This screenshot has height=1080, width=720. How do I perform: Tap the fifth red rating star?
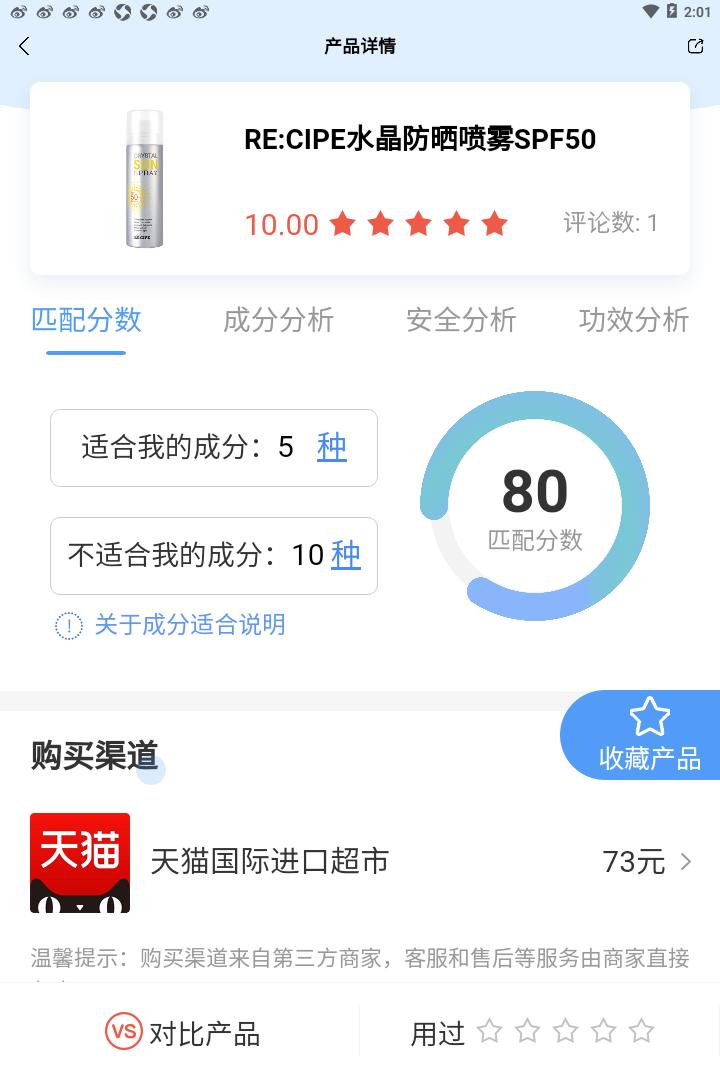492,223
